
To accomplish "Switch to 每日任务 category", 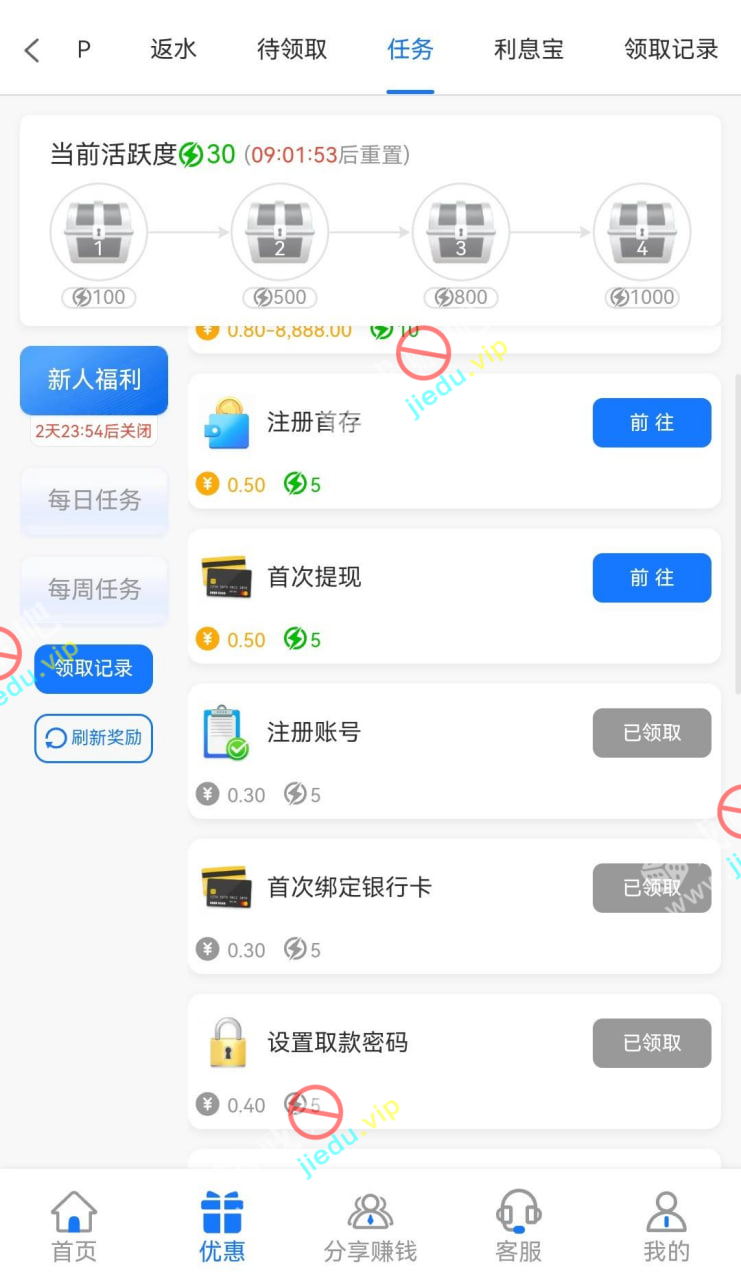I will tap(94, 500).
